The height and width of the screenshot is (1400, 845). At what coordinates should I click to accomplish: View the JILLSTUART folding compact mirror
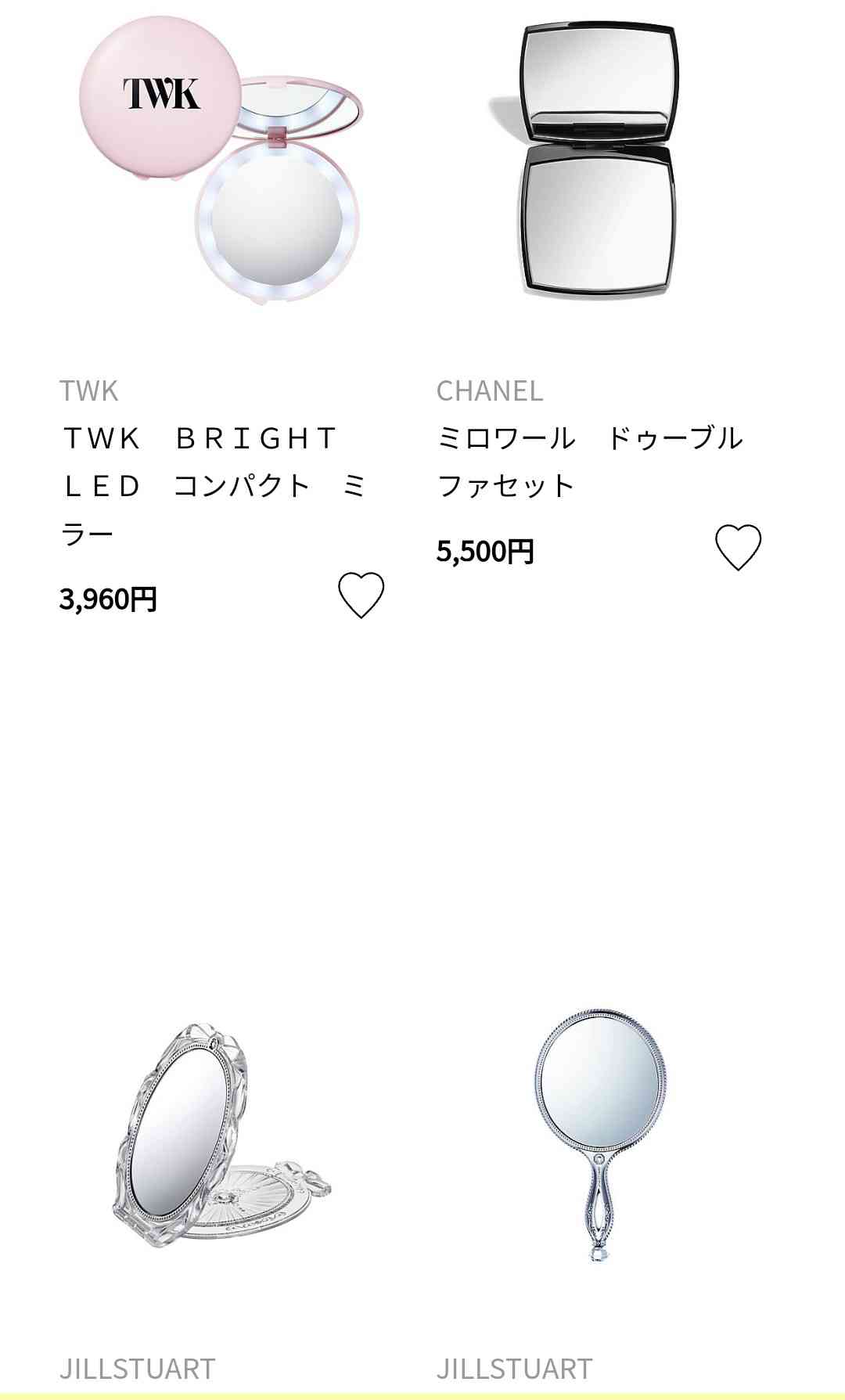click(221, 1135)
